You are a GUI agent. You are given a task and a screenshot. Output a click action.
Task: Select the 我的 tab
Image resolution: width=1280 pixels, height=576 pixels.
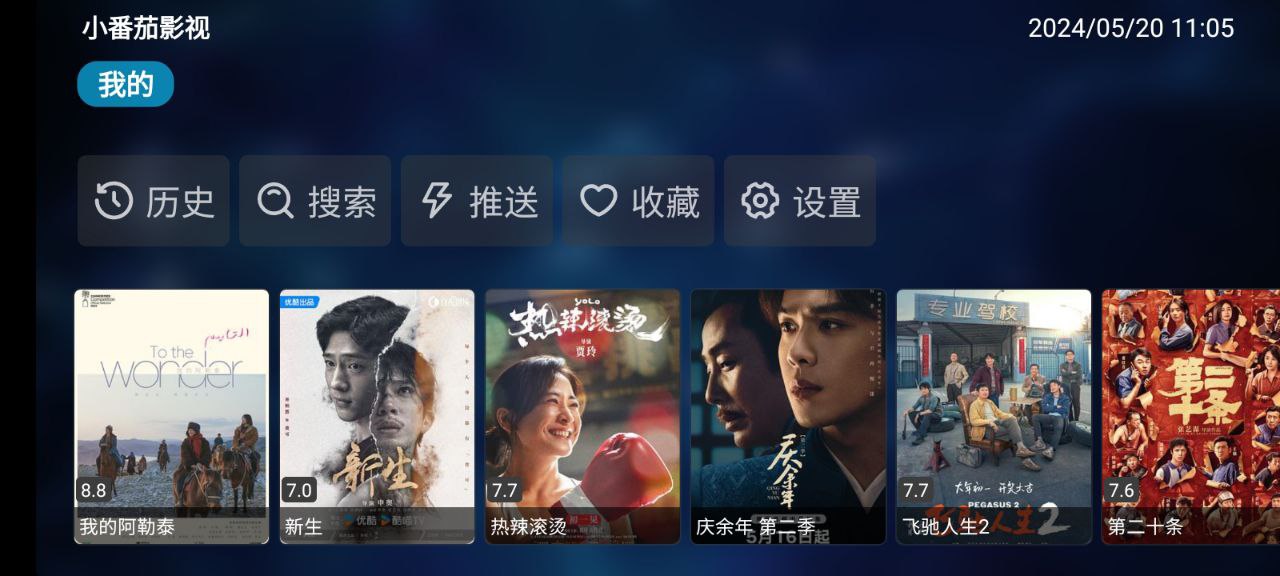tap(125, 84)
